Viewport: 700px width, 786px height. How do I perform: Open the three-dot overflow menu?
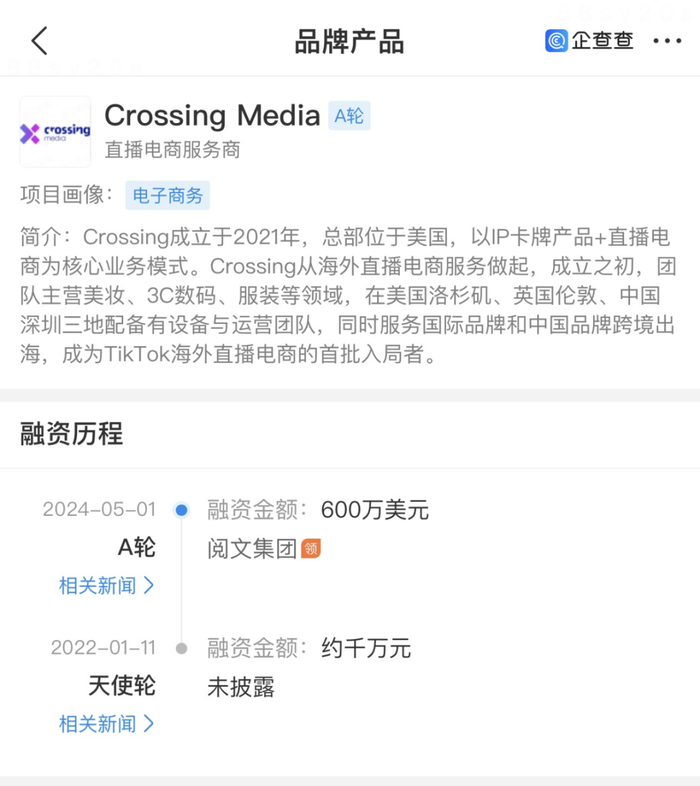coord(667,41)
